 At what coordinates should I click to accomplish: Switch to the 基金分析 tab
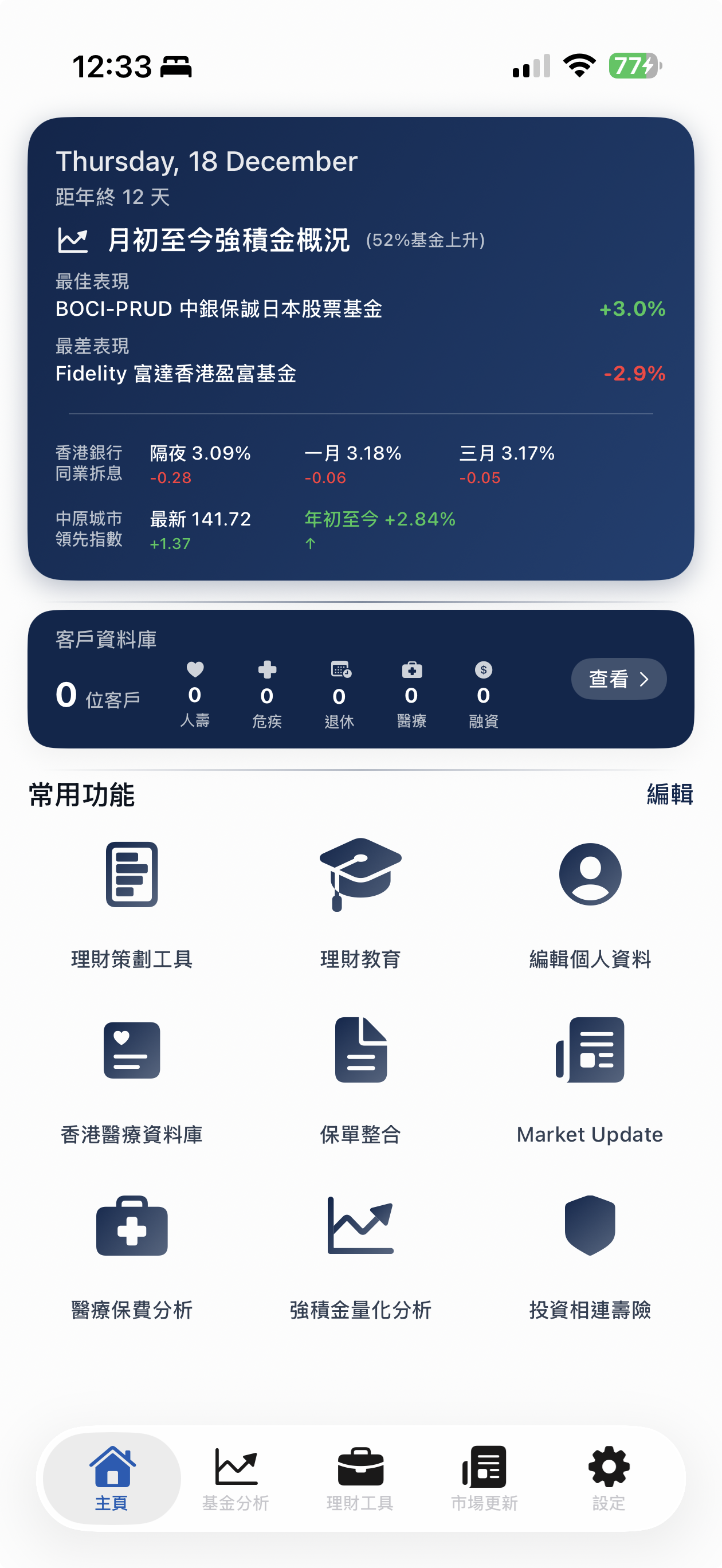(236, 1479)
